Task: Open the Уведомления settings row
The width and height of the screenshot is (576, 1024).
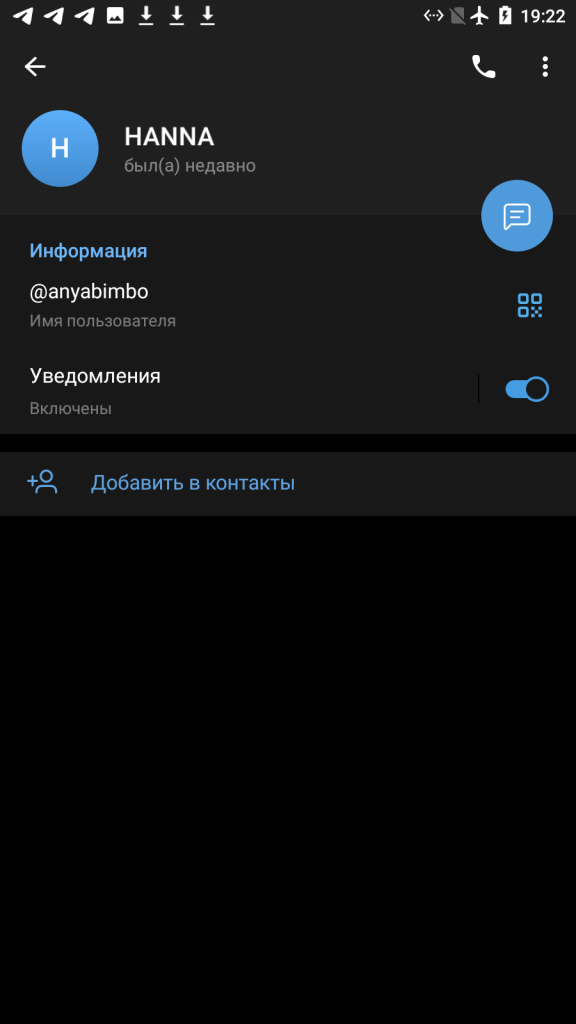Action: (x=239, y=391)
